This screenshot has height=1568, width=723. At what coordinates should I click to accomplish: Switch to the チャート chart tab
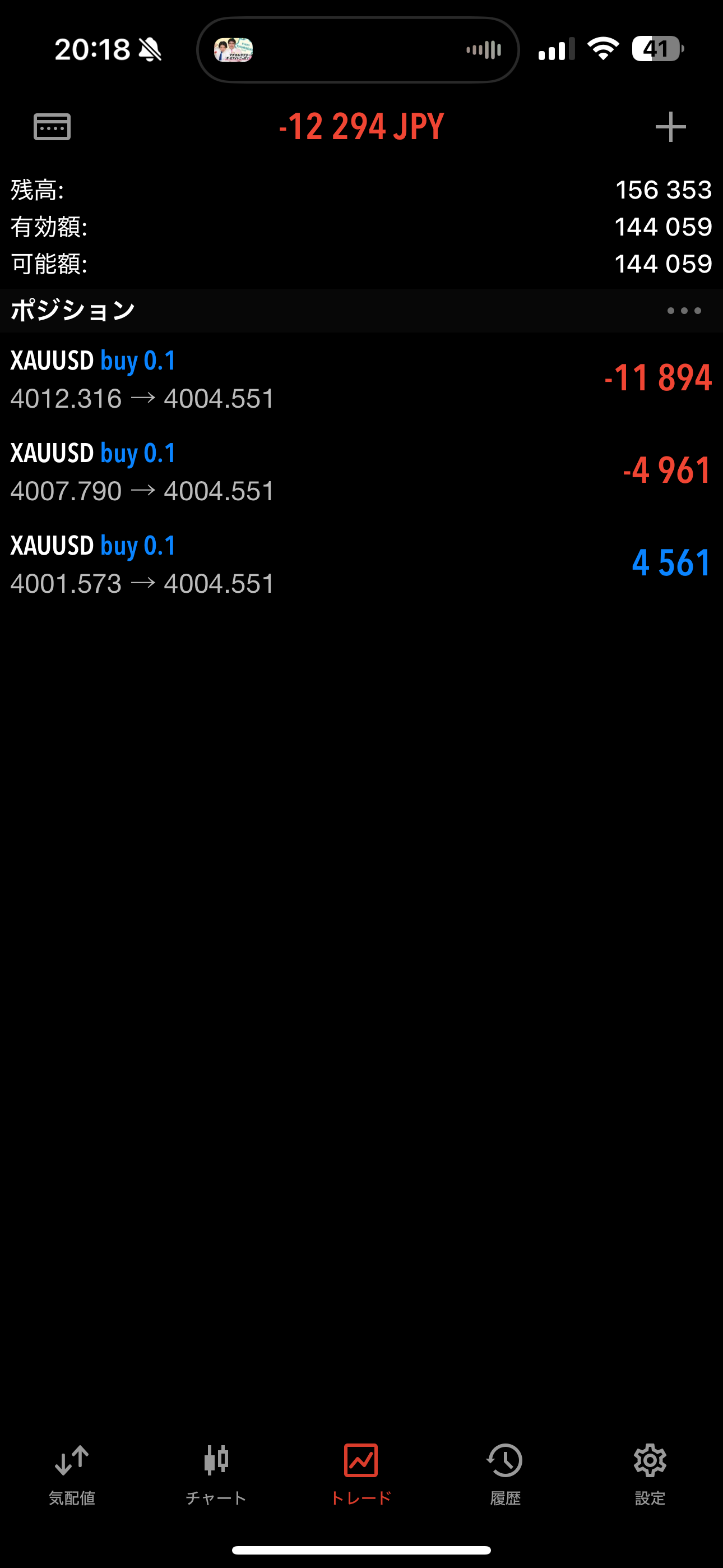tap(216, 1473)
